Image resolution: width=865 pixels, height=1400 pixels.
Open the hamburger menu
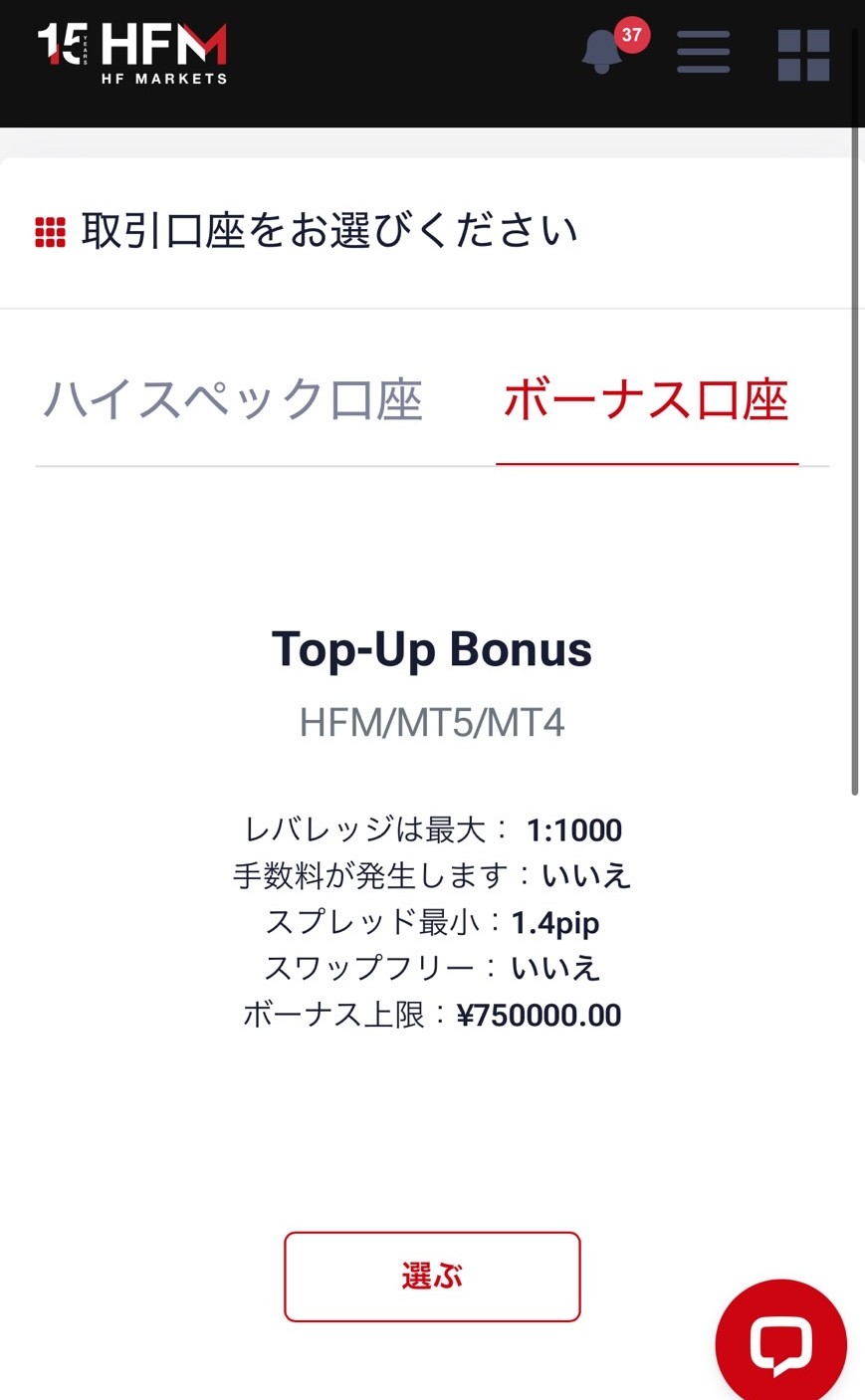click(x=703, y=52)
